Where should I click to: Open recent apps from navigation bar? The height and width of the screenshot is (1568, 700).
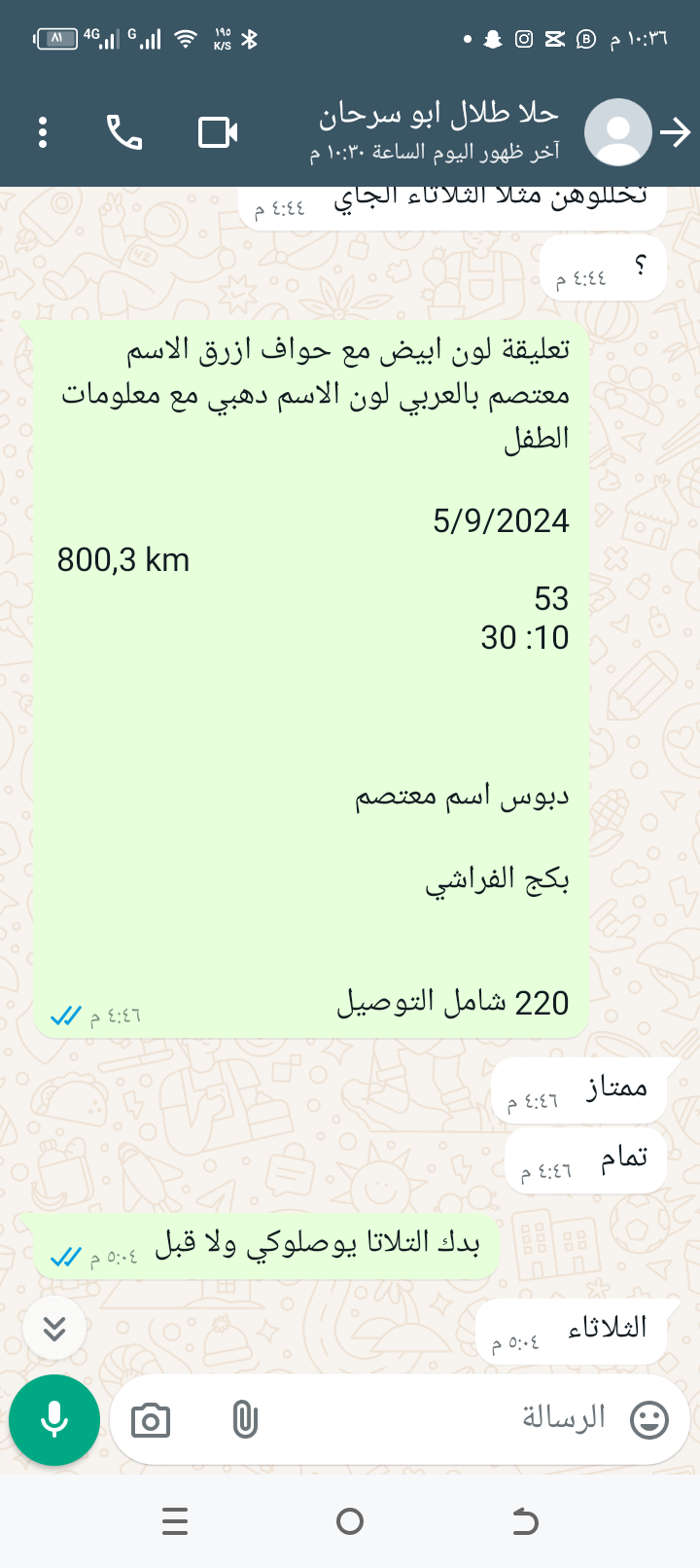click(x=175, y=1521)
